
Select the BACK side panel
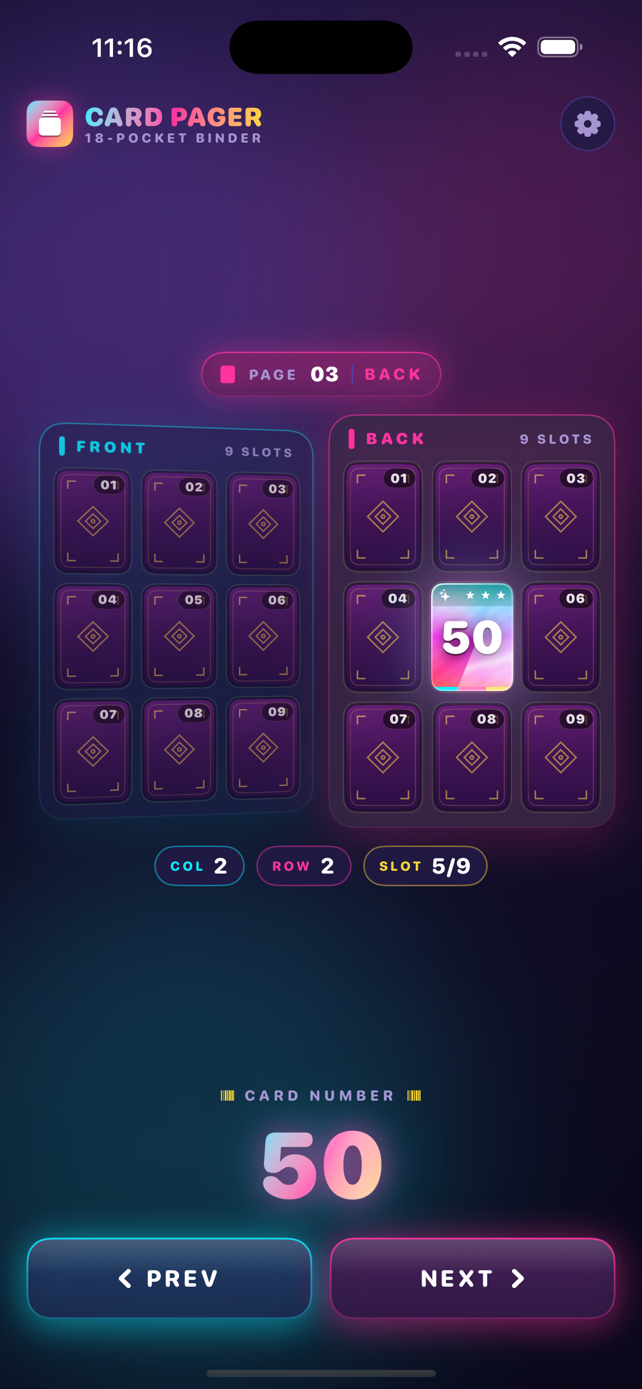(x=472, y=621)
